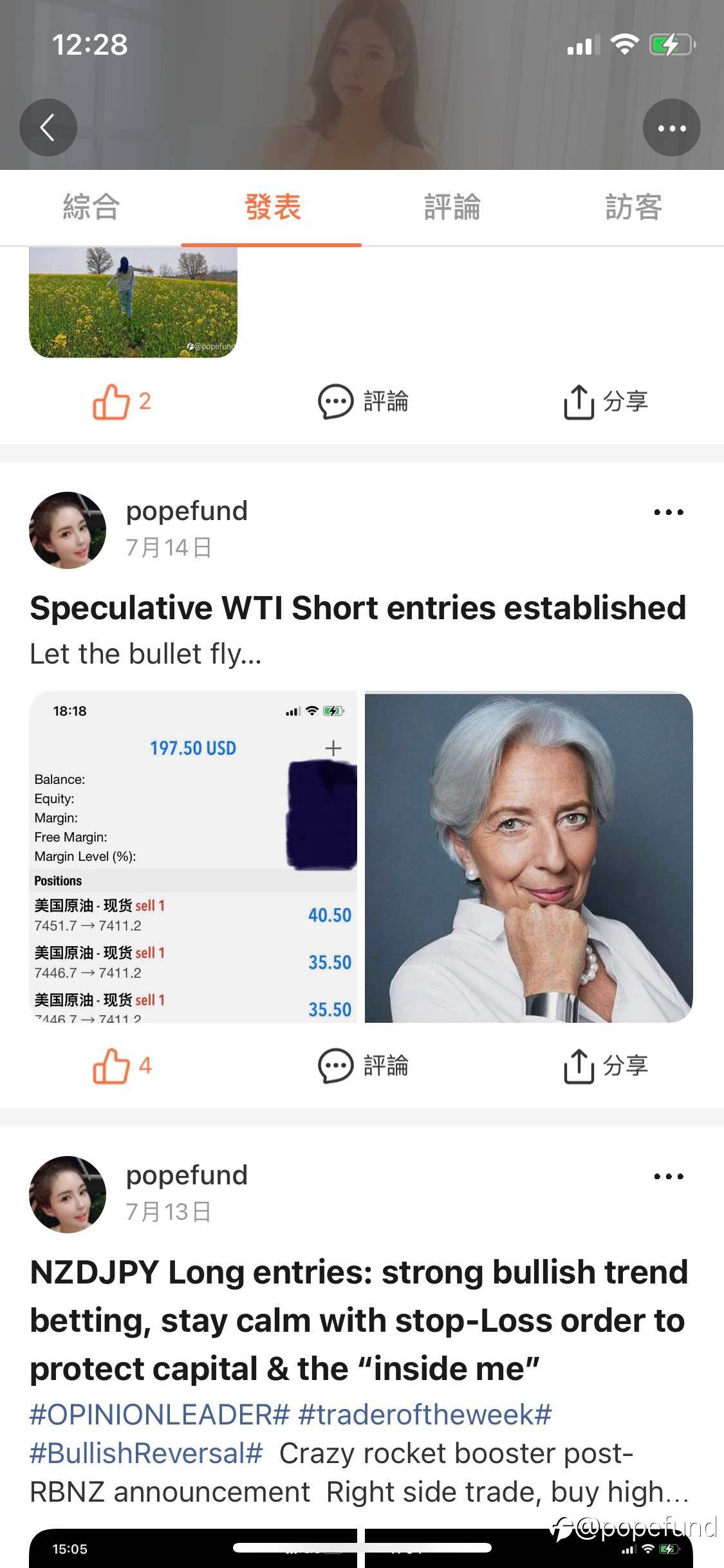Share the flower field photo post

click(x=605, y=402)
